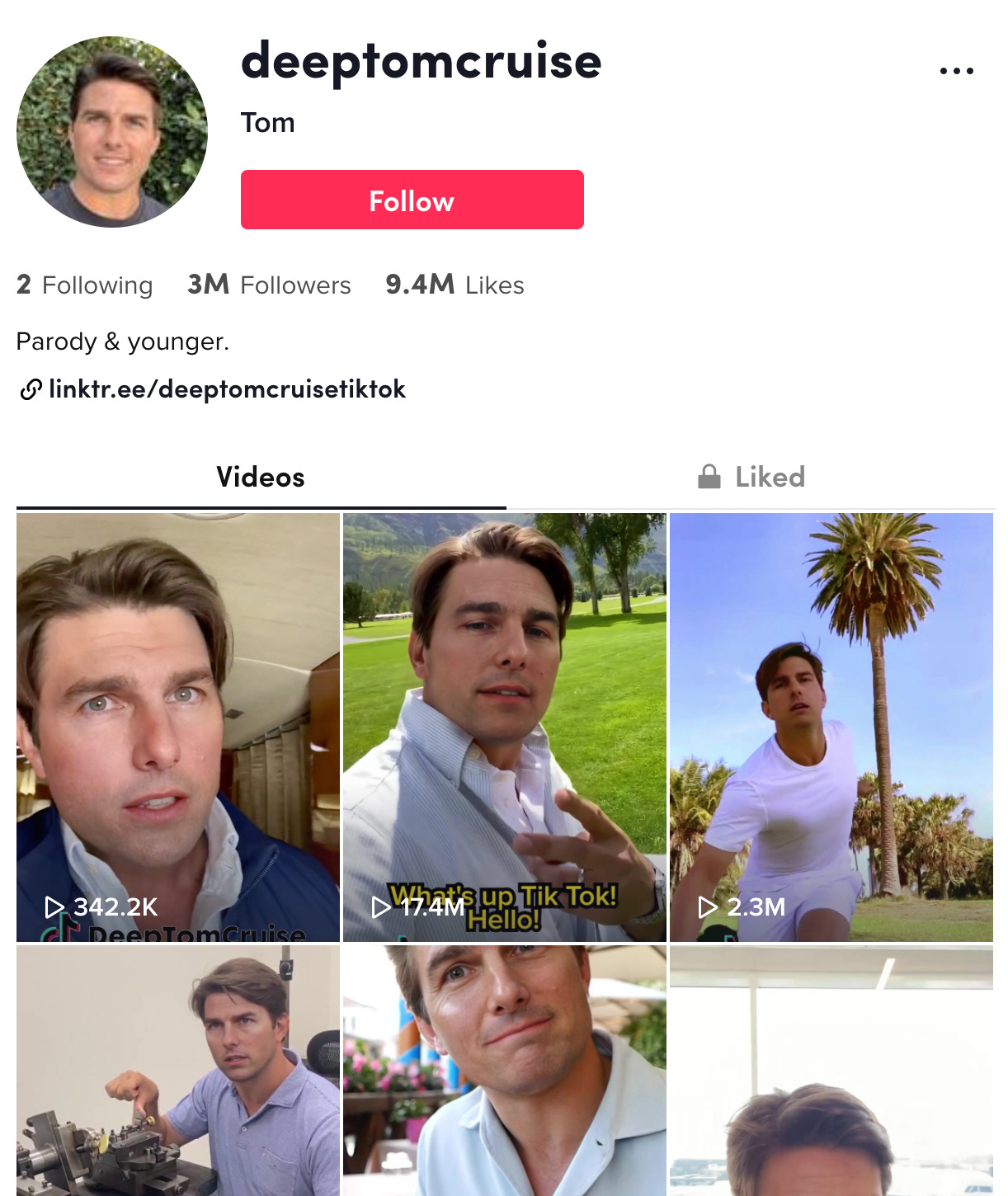Viewport: 1008px width, 1196px height.
Task: Follow the deeptomcruise account
Action: tap(412, 200)
